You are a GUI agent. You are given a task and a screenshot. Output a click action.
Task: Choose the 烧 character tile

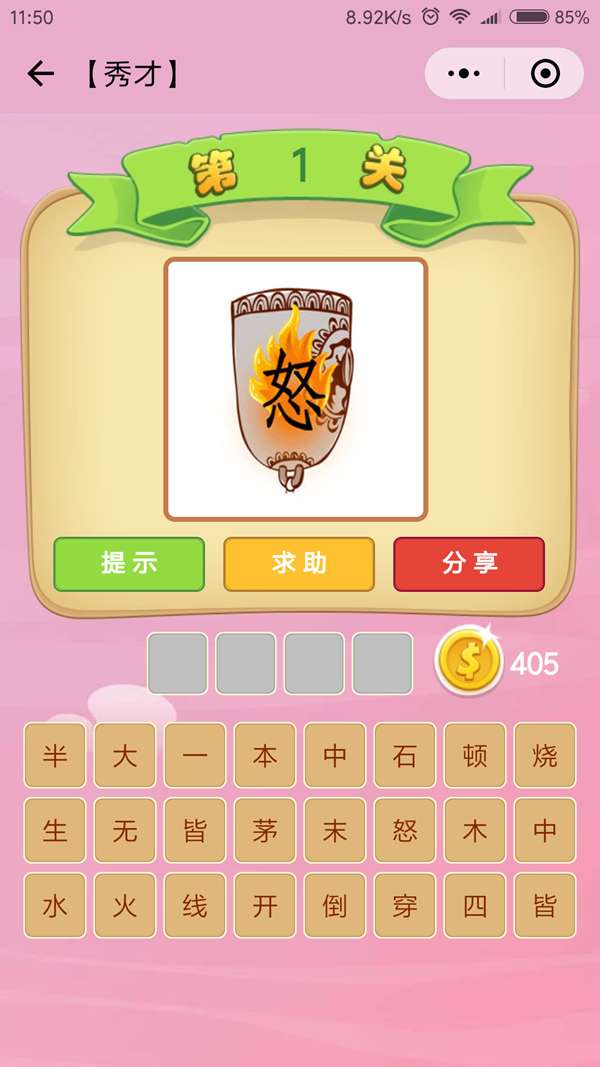pos(545,755)
